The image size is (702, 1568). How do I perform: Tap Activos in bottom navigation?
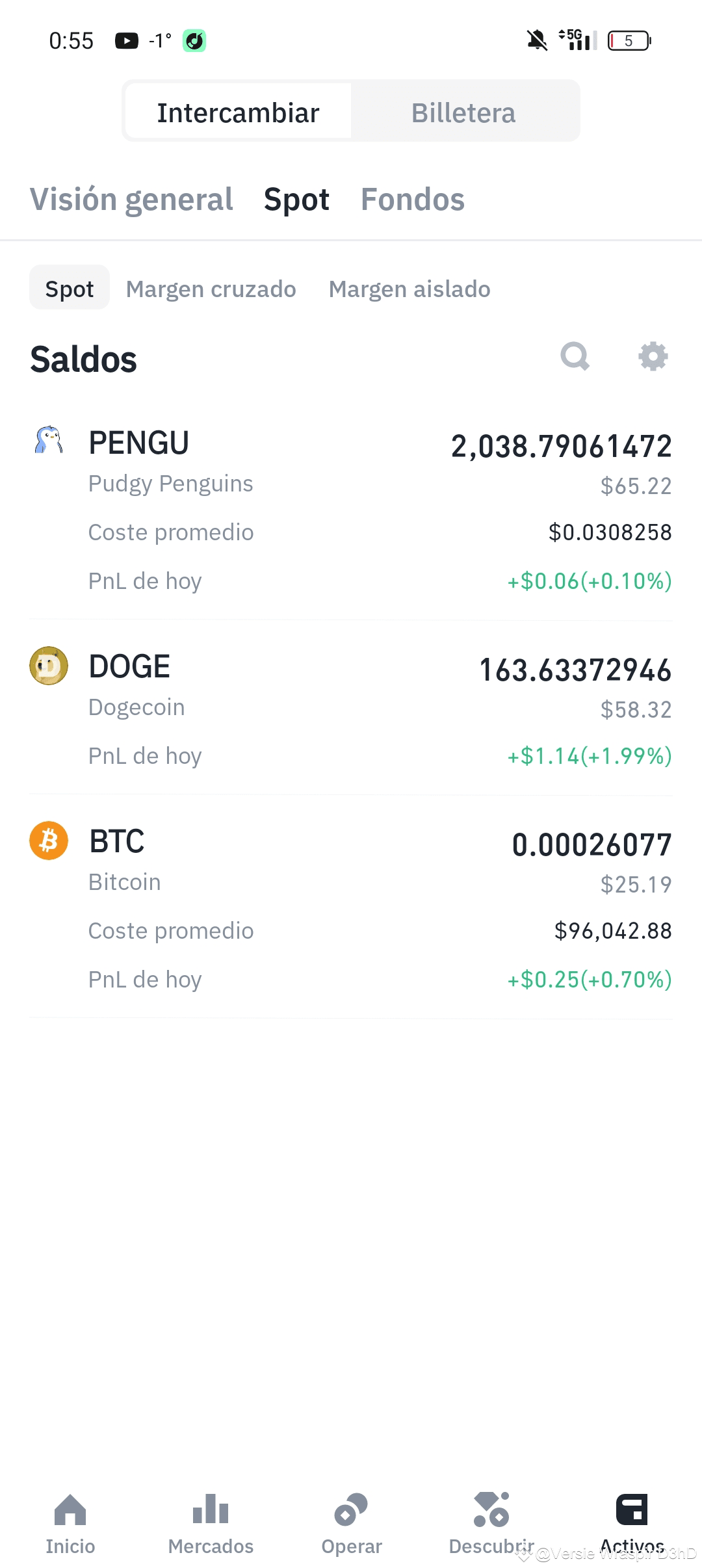(x=632, y=1522)
